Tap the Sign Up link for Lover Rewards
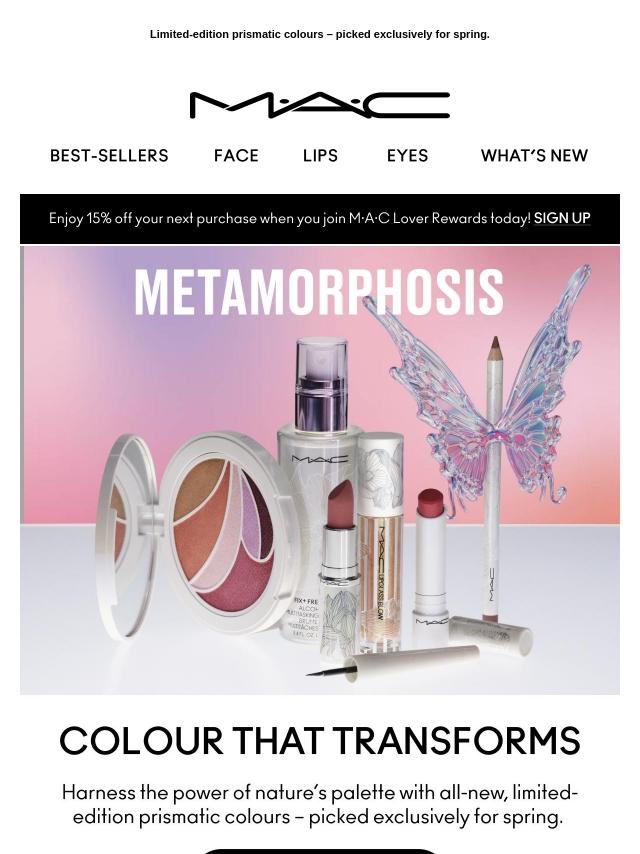Screen dimensions: 640x854 [x=562, y=218]
